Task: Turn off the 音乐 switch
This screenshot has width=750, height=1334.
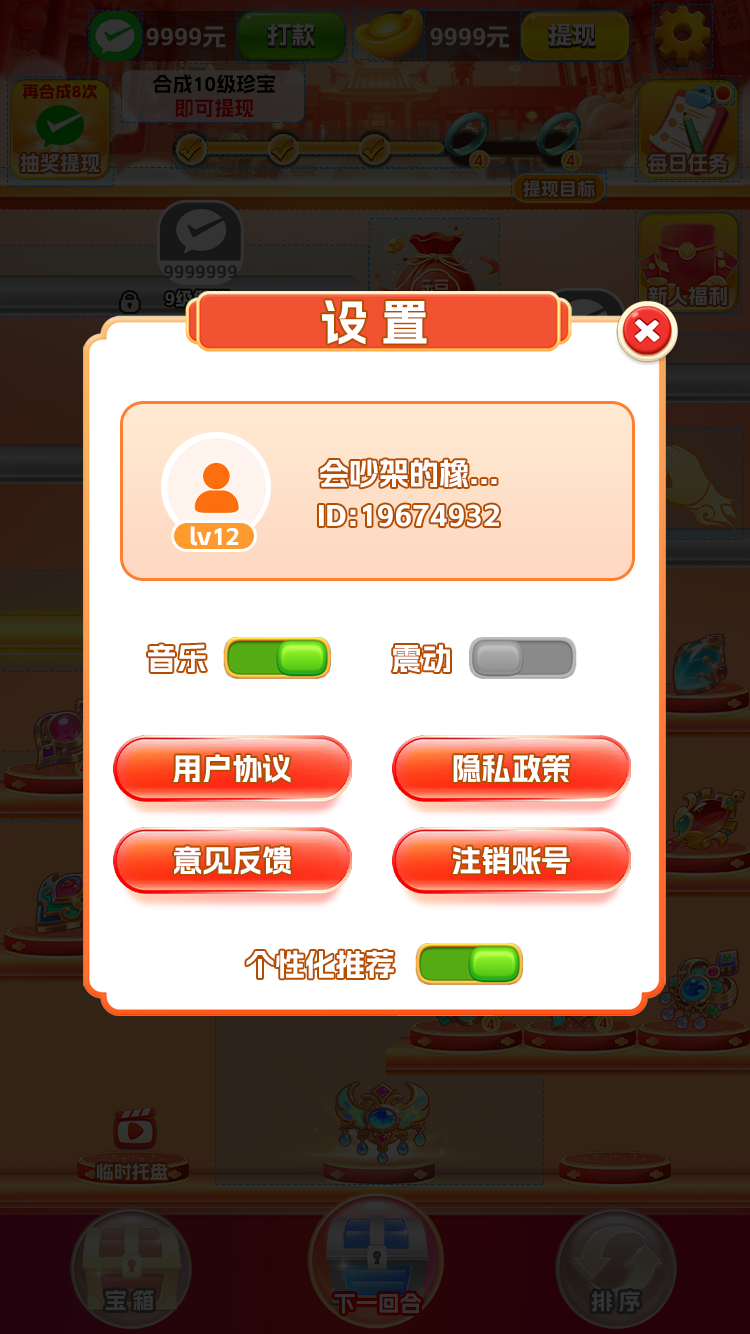Action: 277,658
